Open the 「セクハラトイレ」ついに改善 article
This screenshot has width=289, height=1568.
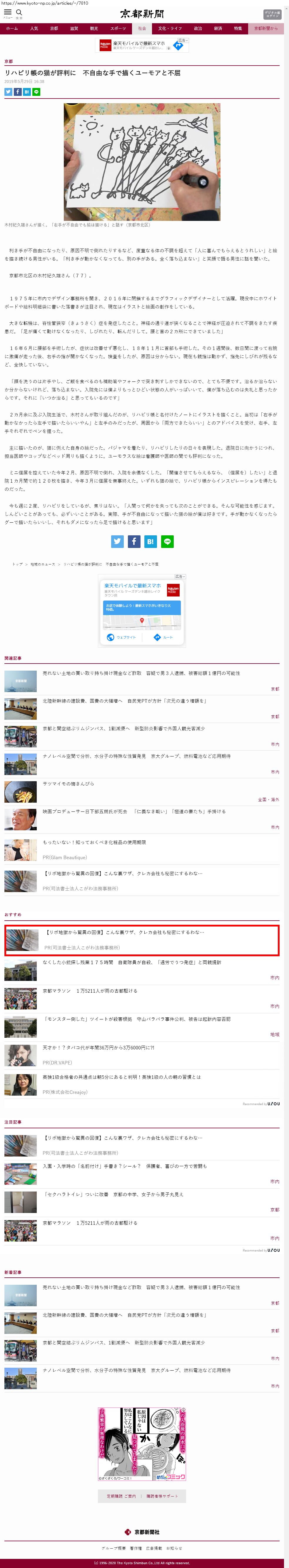coord(113,1194)
